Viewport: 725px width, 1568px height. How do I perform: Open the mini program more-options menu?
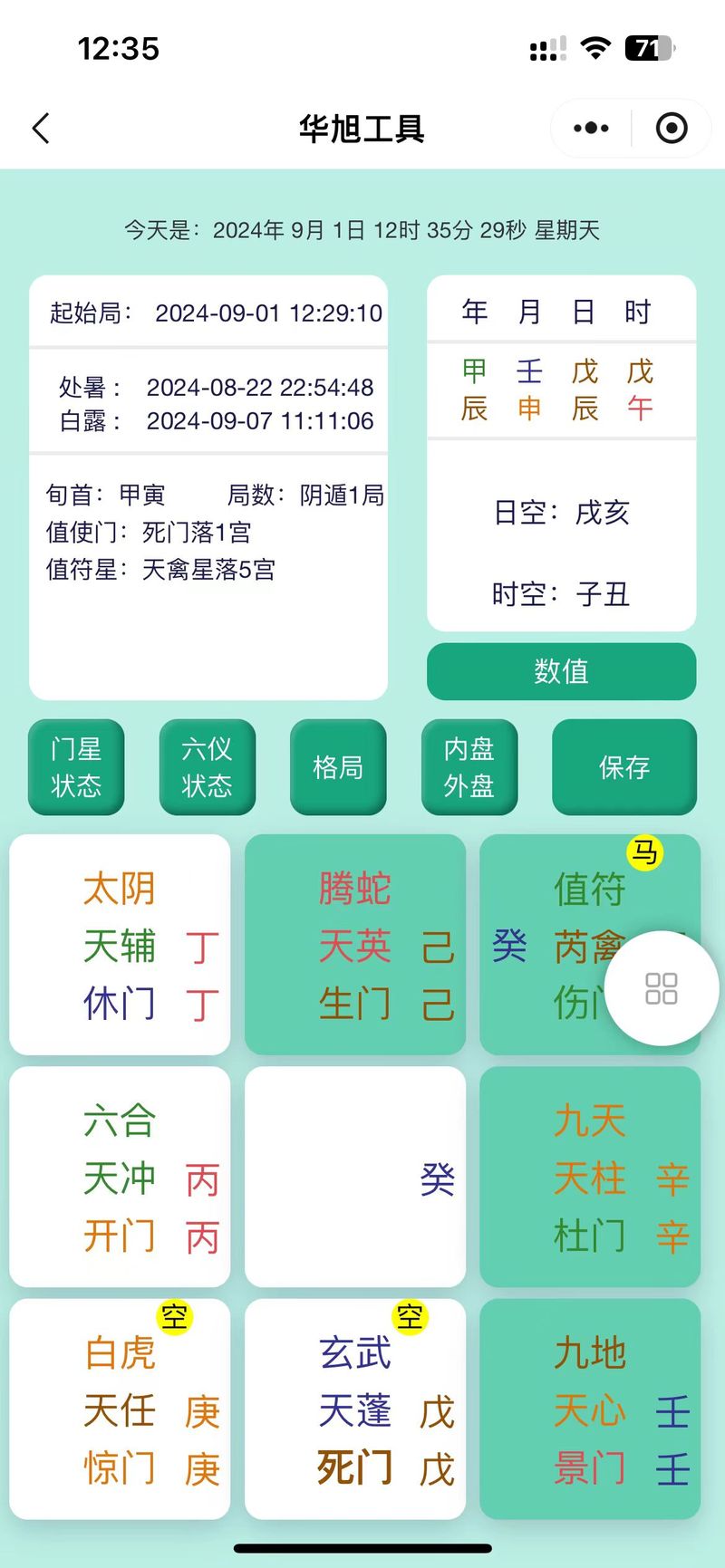[591, 129]
